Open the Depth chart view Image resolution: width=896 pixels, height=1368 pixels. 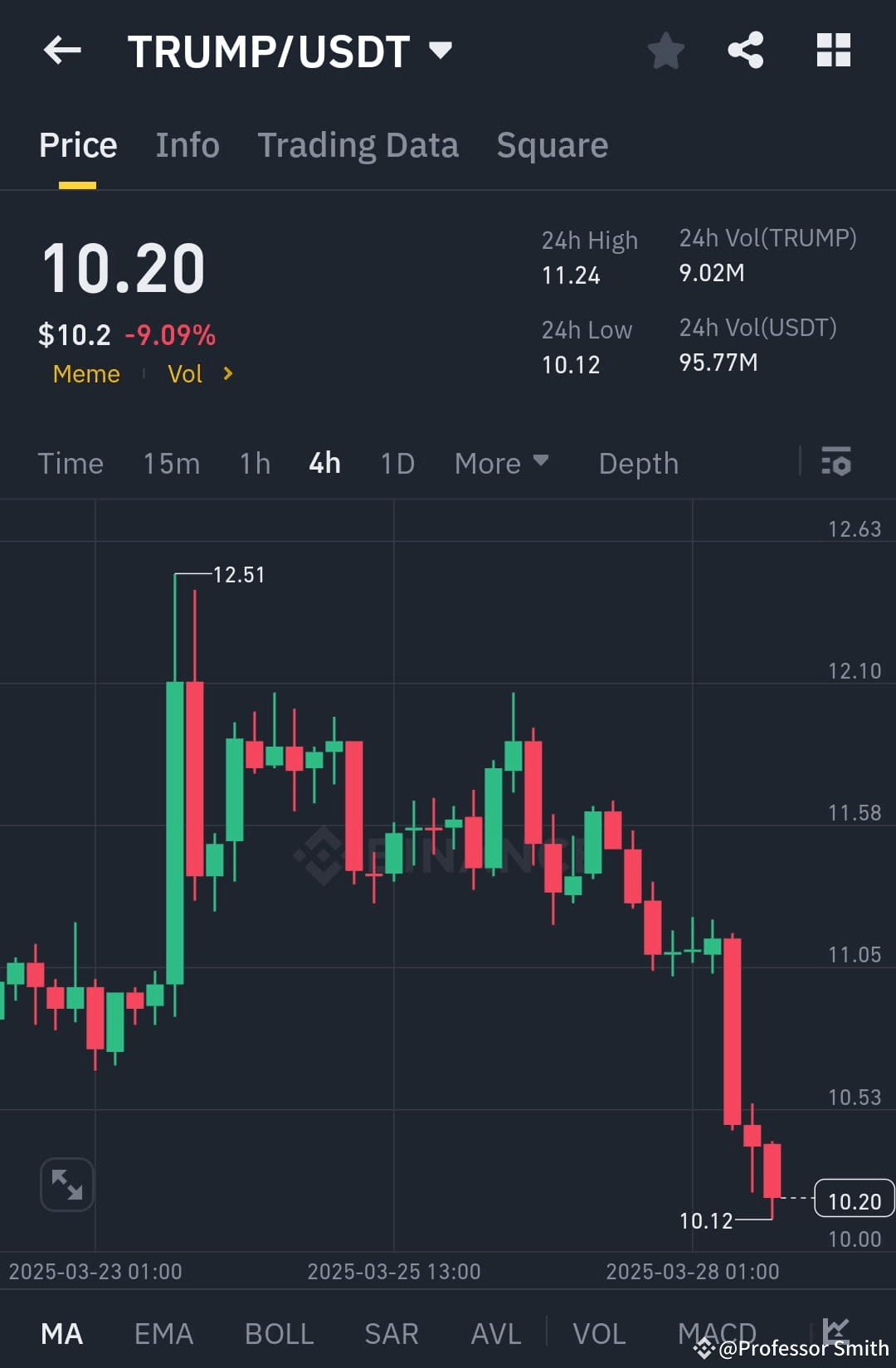point(637,463)
